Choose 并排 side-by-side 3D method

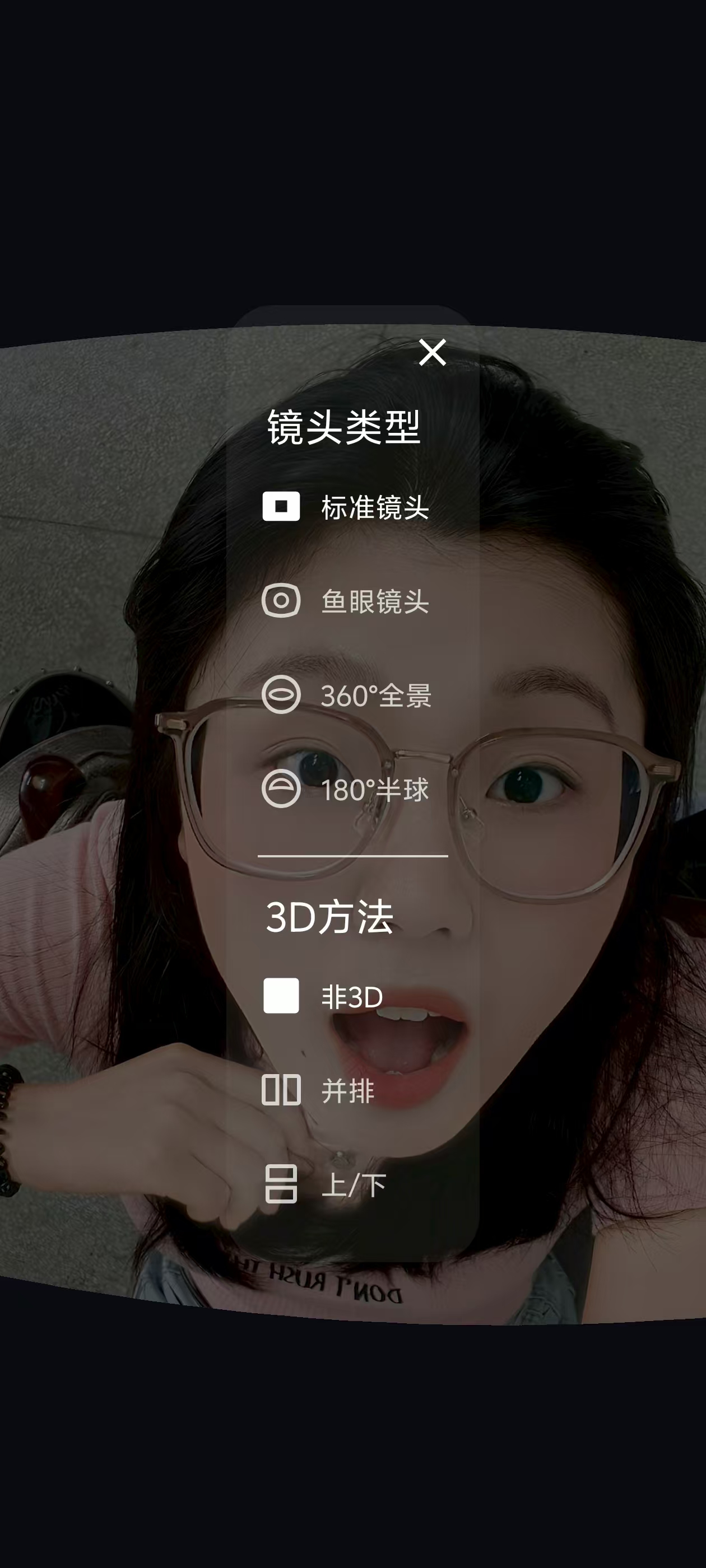pos(319,1090)
